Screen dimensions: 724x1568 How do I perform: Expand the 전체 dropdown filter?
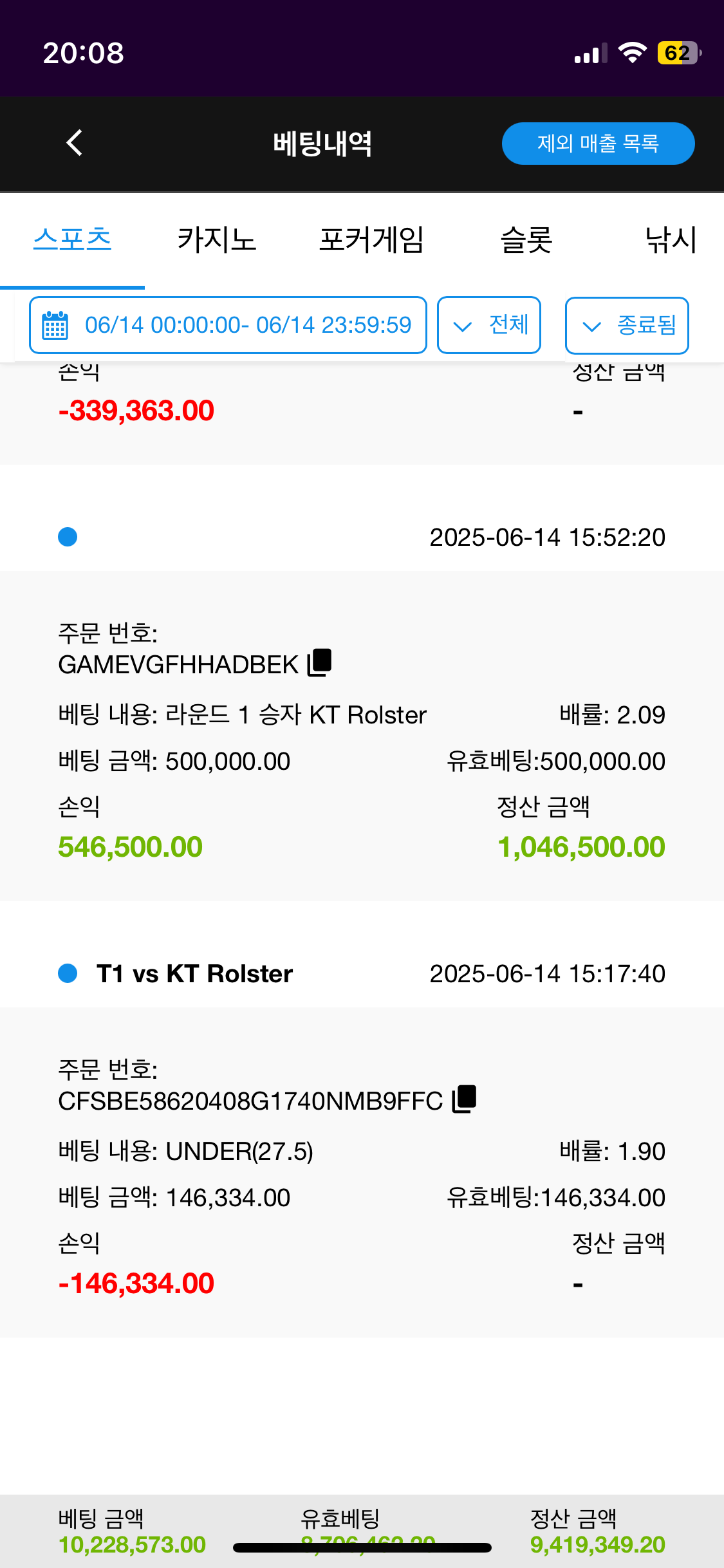pos(489,325)
